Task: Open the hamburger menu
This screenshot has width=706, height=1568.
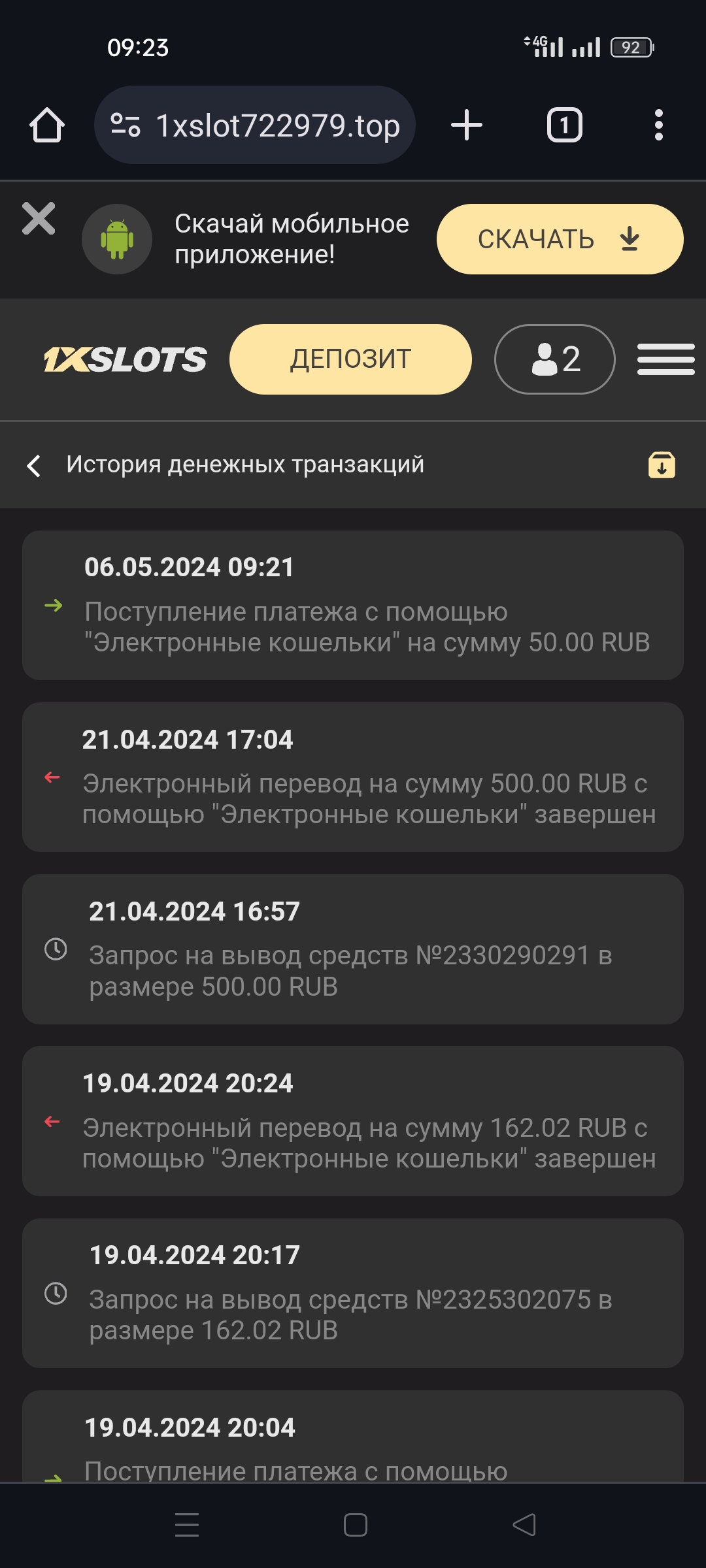Action: (665, 359)
